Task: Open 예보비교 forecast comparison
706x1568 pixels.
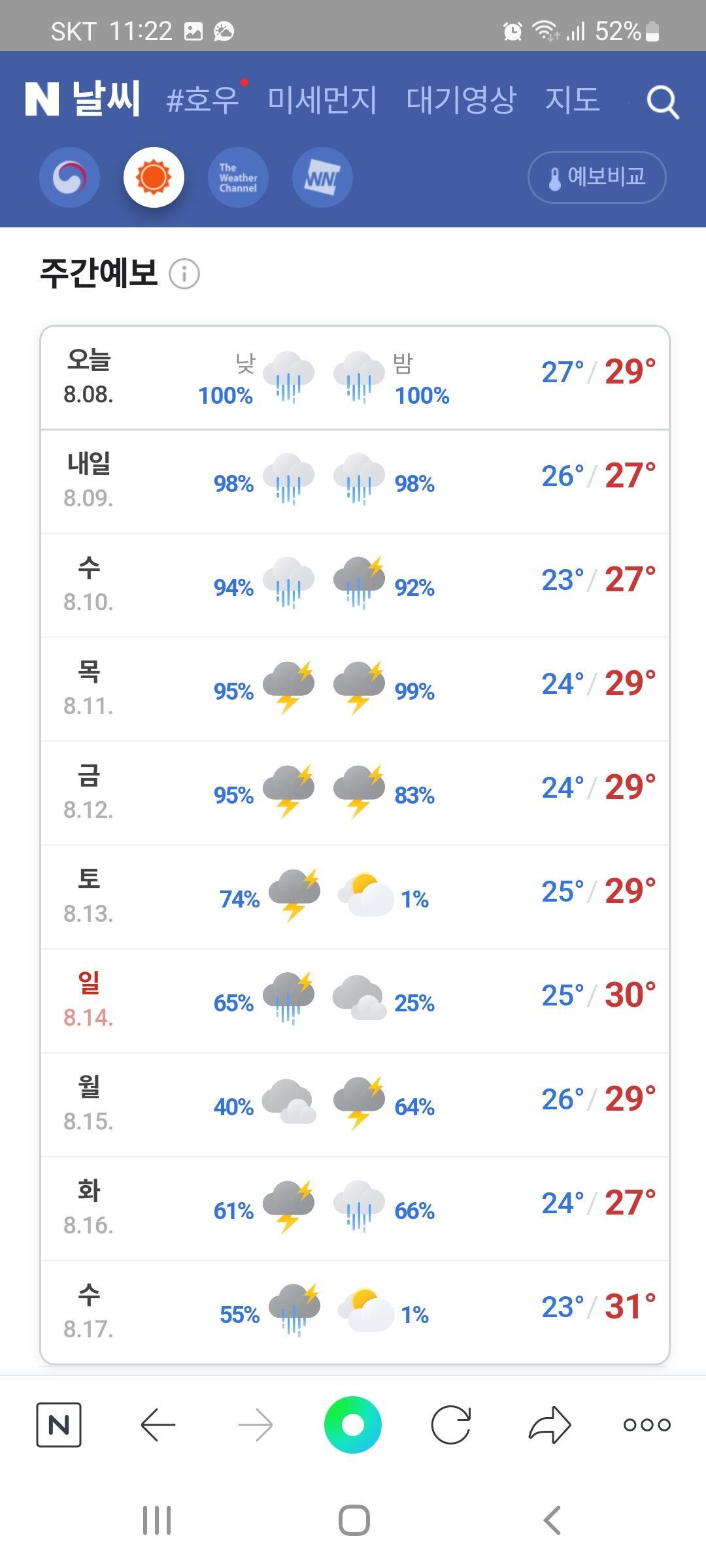Action: (x=597, y=177)
